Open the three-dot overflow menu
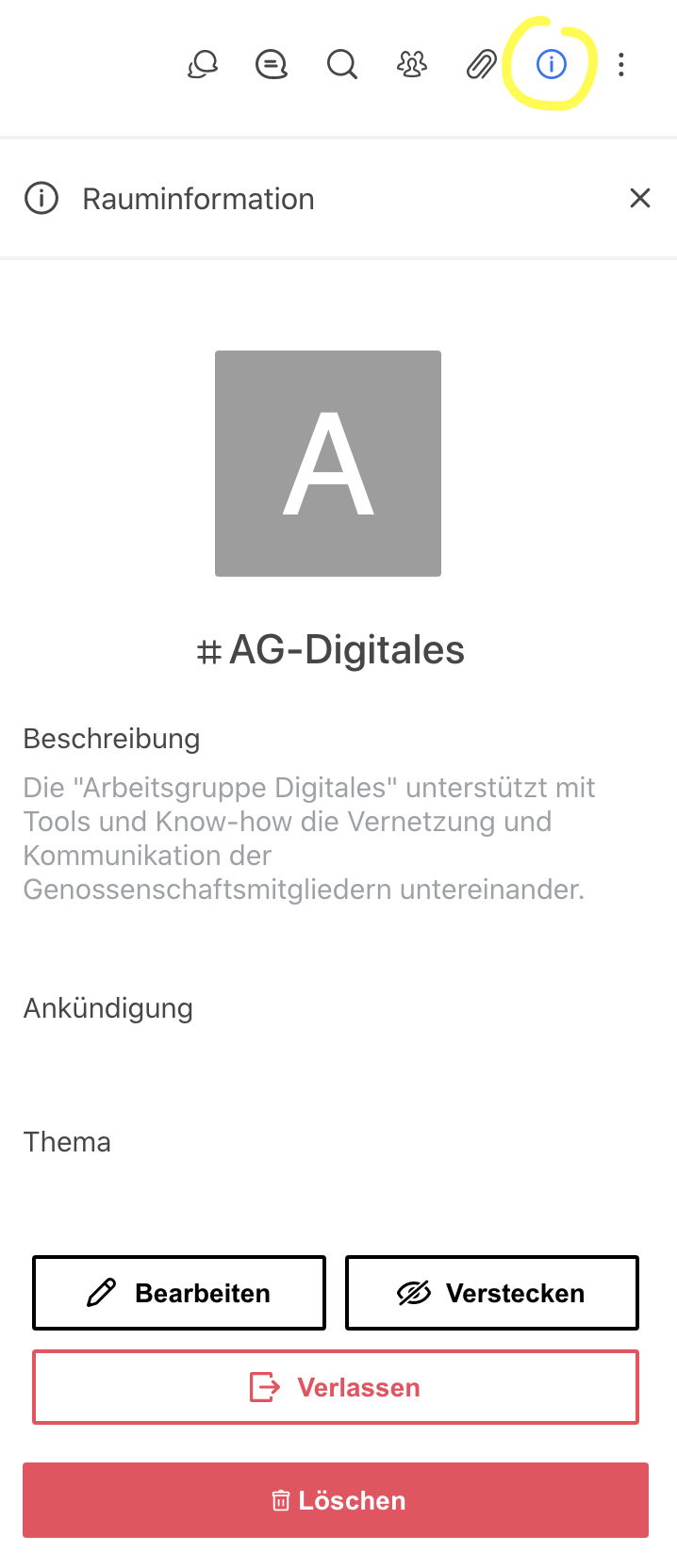This screenshot has width=677, height=1568. [x=620, y=64]
